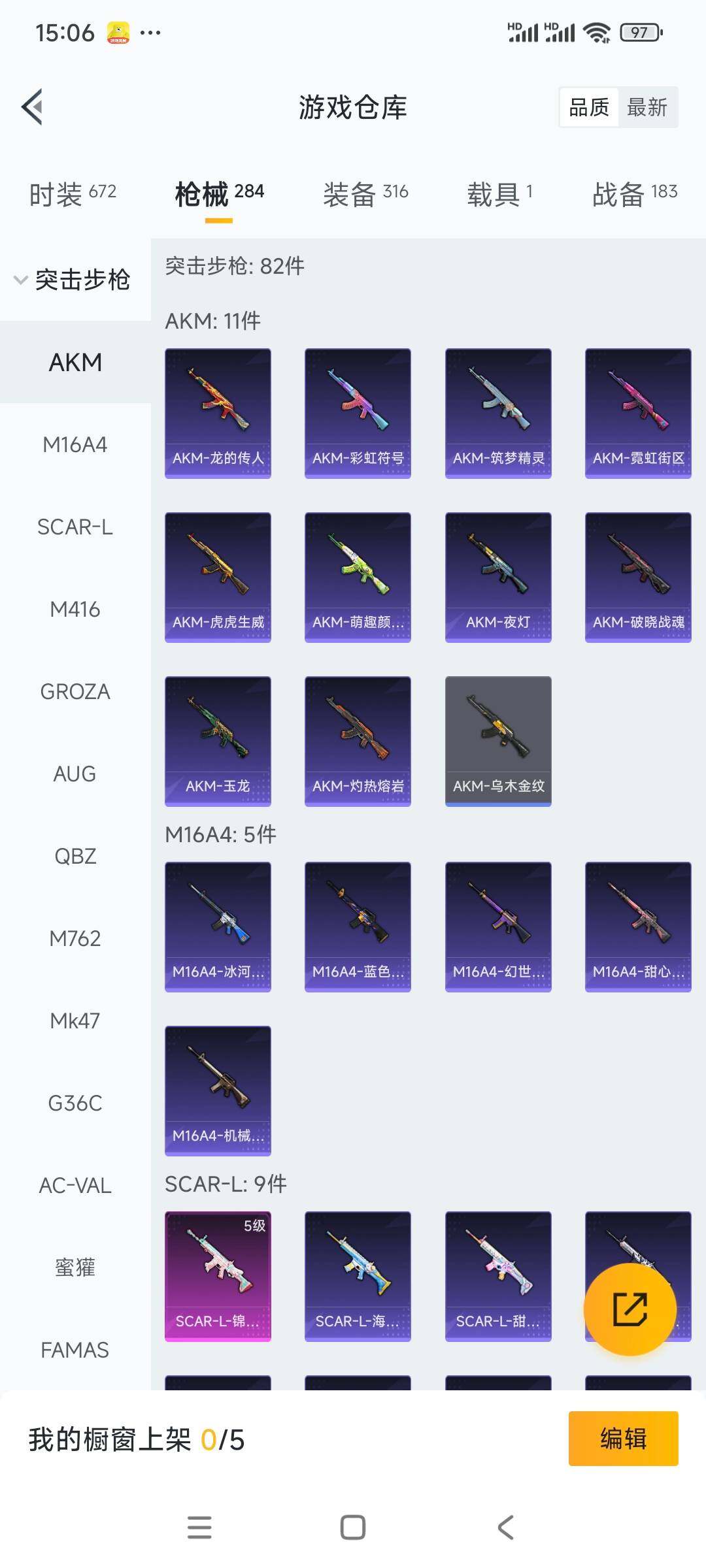Image resolution: width=706 pixels, height=1568 pixels.
Task: View the AKM-乌木金纹 item
Action: (x=498, y=741)
